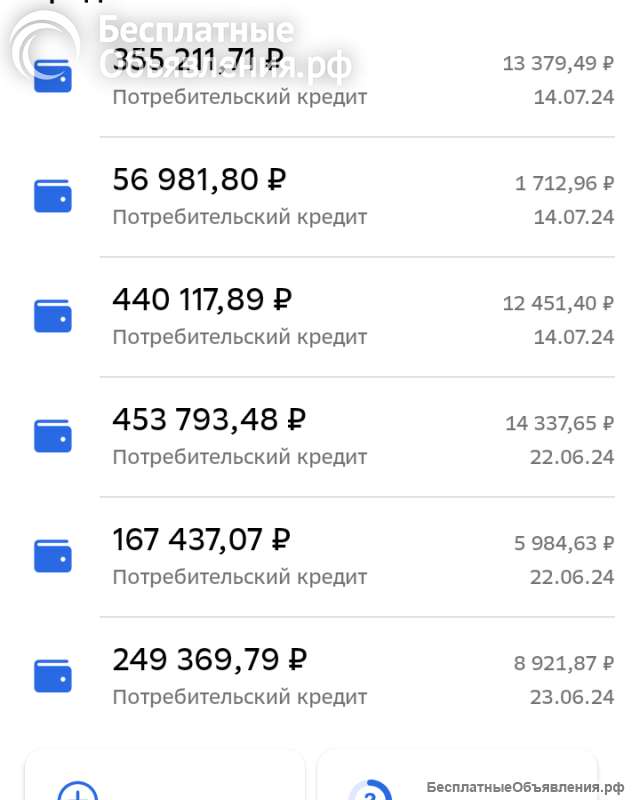Tap the card with the plus icon
The width and height of the screenshot is (640, 800).
tap(164, 780)
